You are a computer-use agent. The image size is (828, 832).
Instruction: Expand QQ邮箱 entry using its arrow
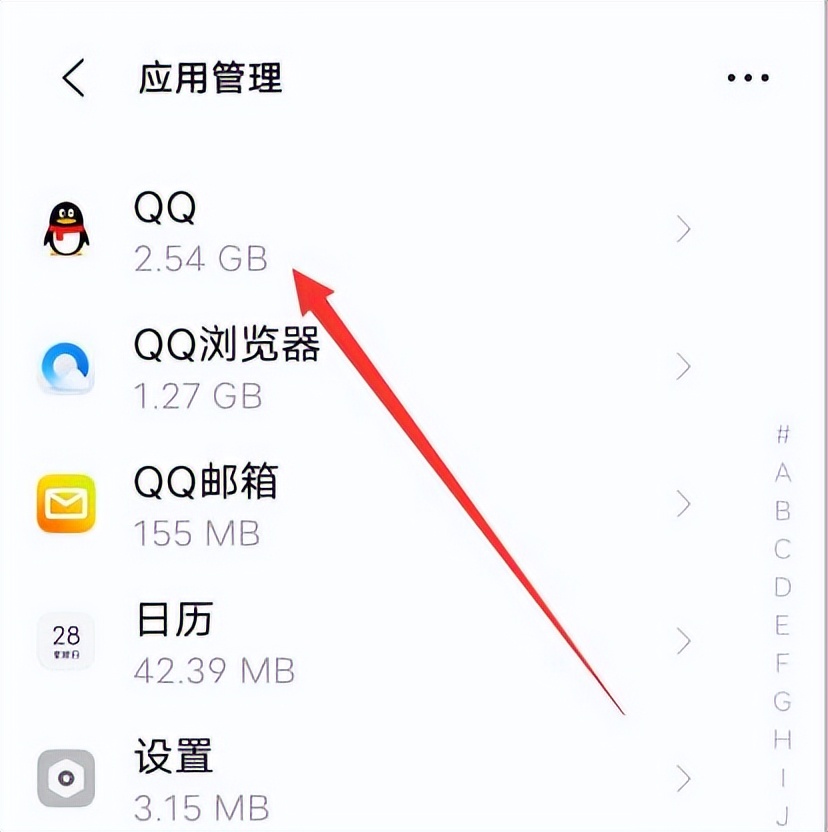coord(684,505)
